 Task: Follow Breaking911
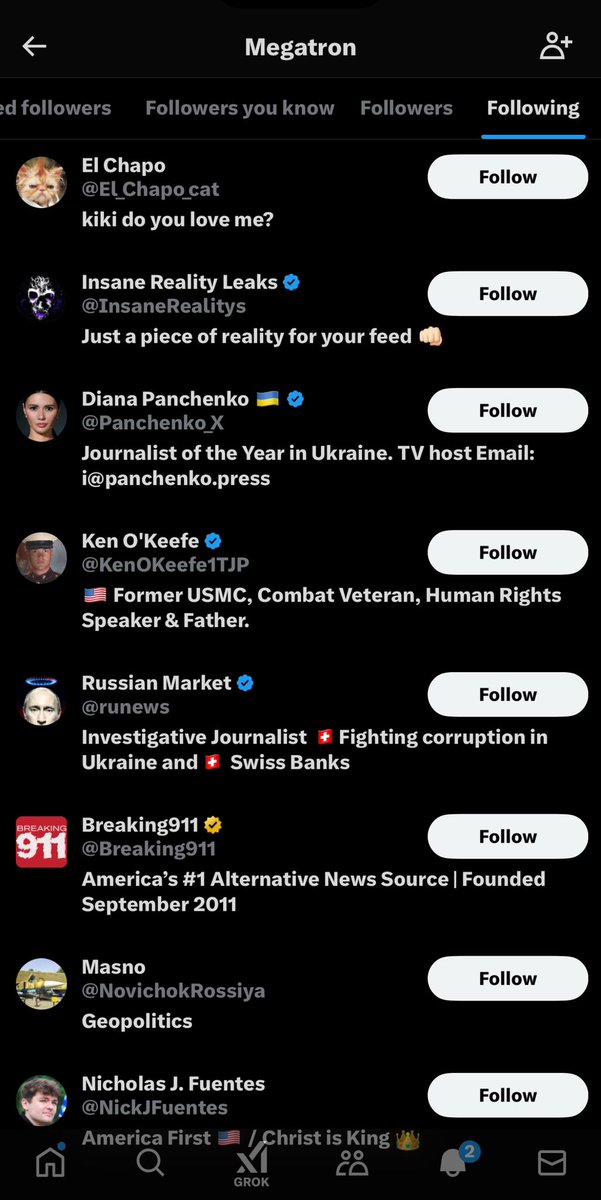507,837
